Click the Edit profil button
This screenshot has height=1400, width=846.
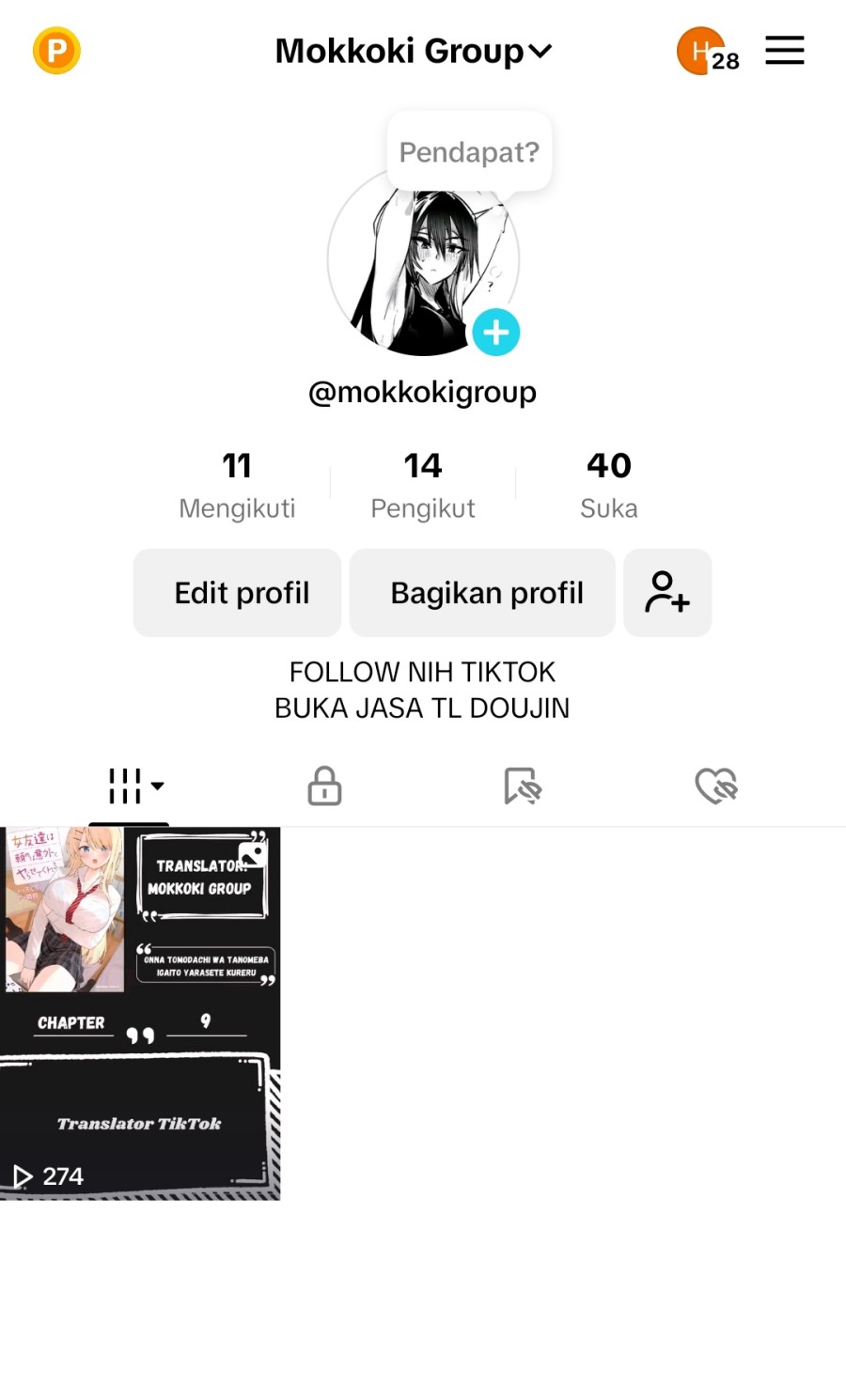click(x=237, y=593)
